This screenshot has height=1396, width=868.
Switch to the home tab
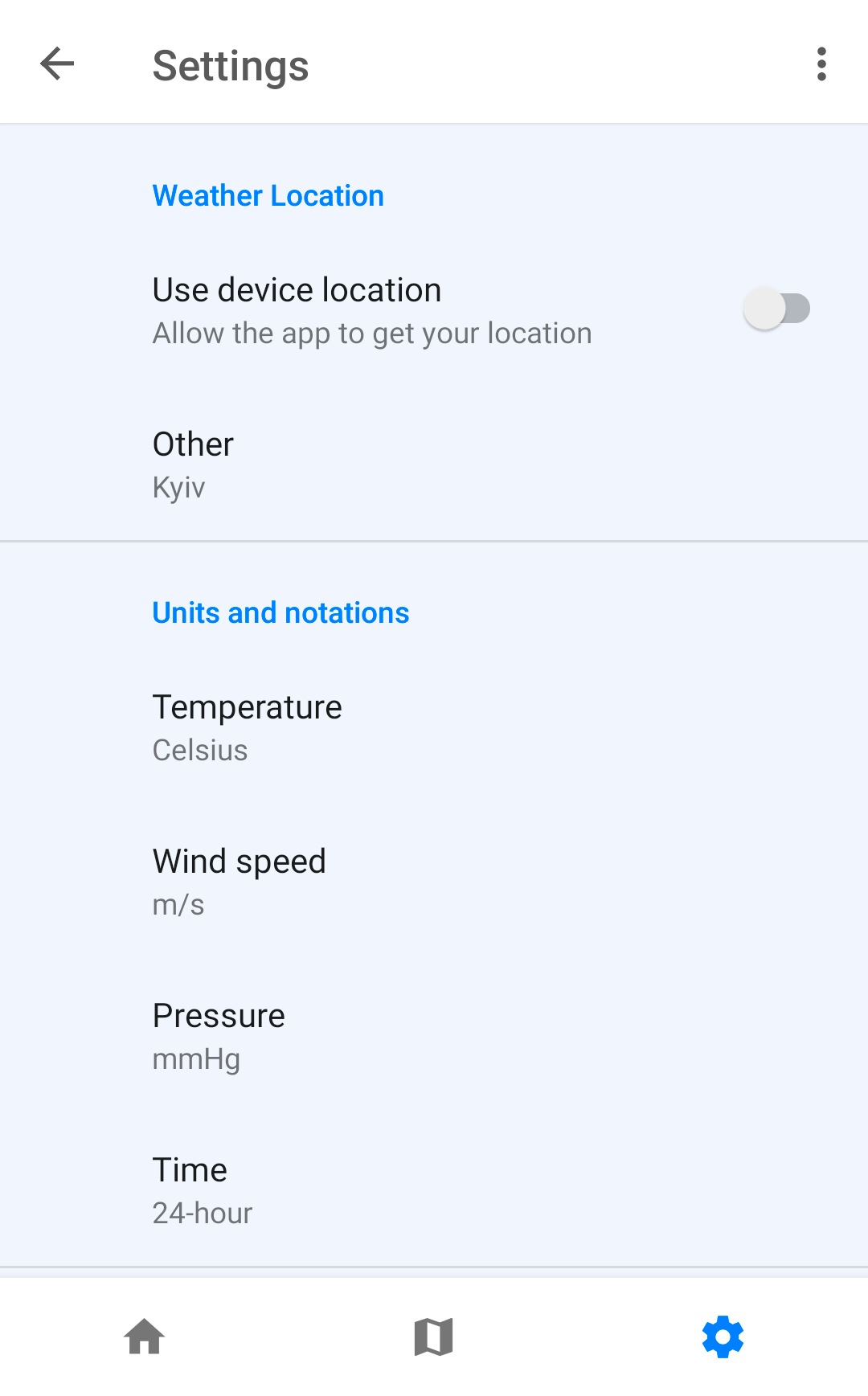pos(145,1337)
